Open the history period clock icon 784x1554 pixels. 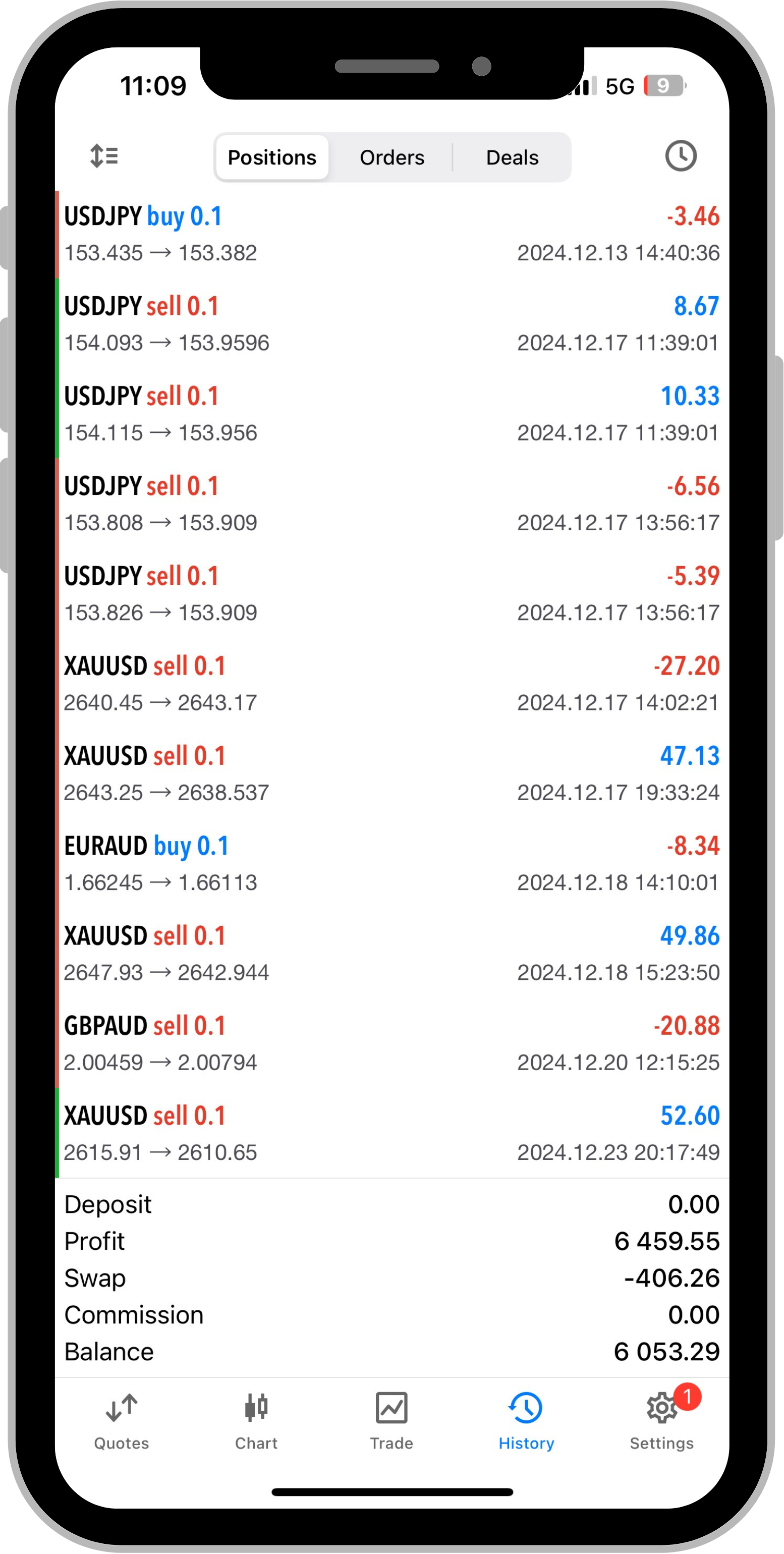point(680,156)
